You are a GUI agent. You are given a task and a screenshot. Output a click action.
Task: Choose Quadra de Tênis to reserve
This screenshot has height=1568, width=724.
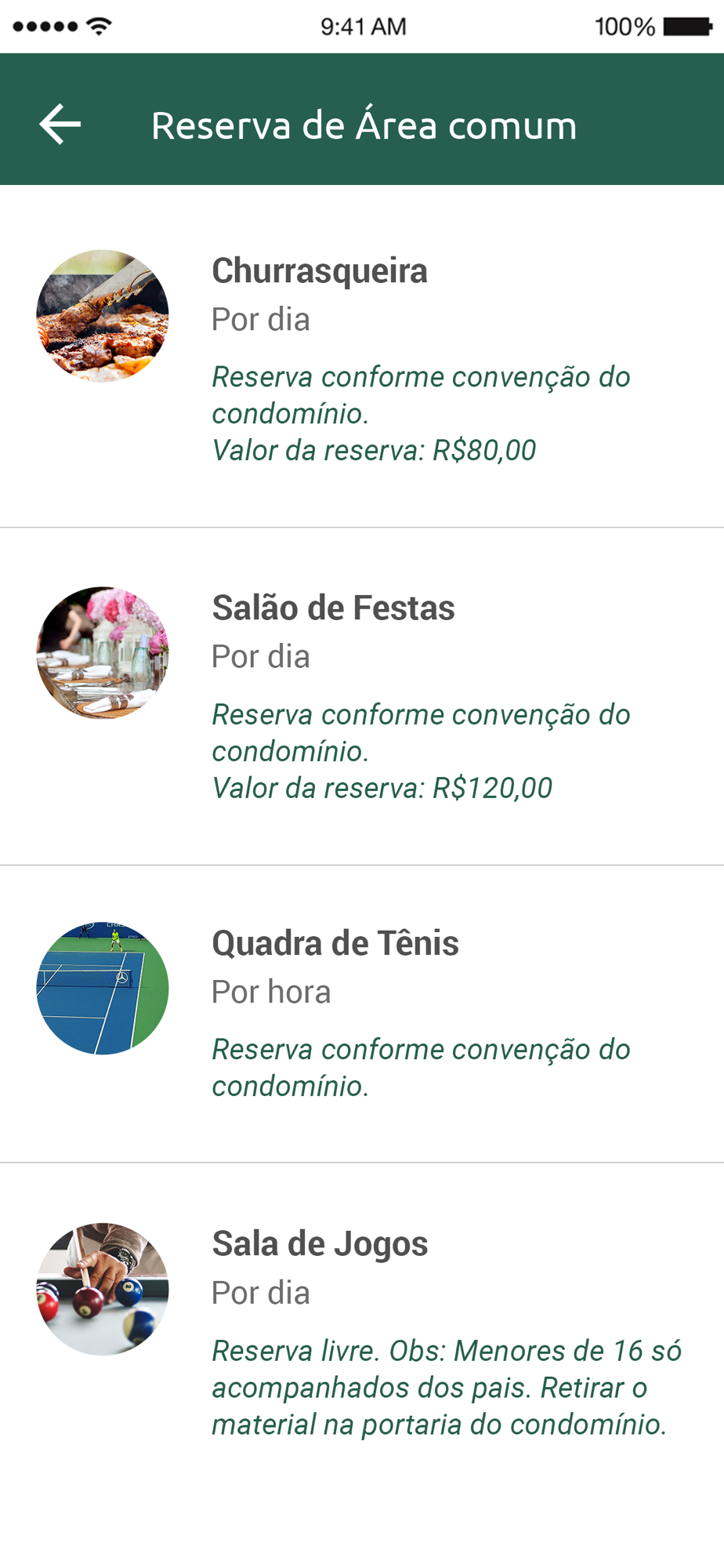point(335,944)
